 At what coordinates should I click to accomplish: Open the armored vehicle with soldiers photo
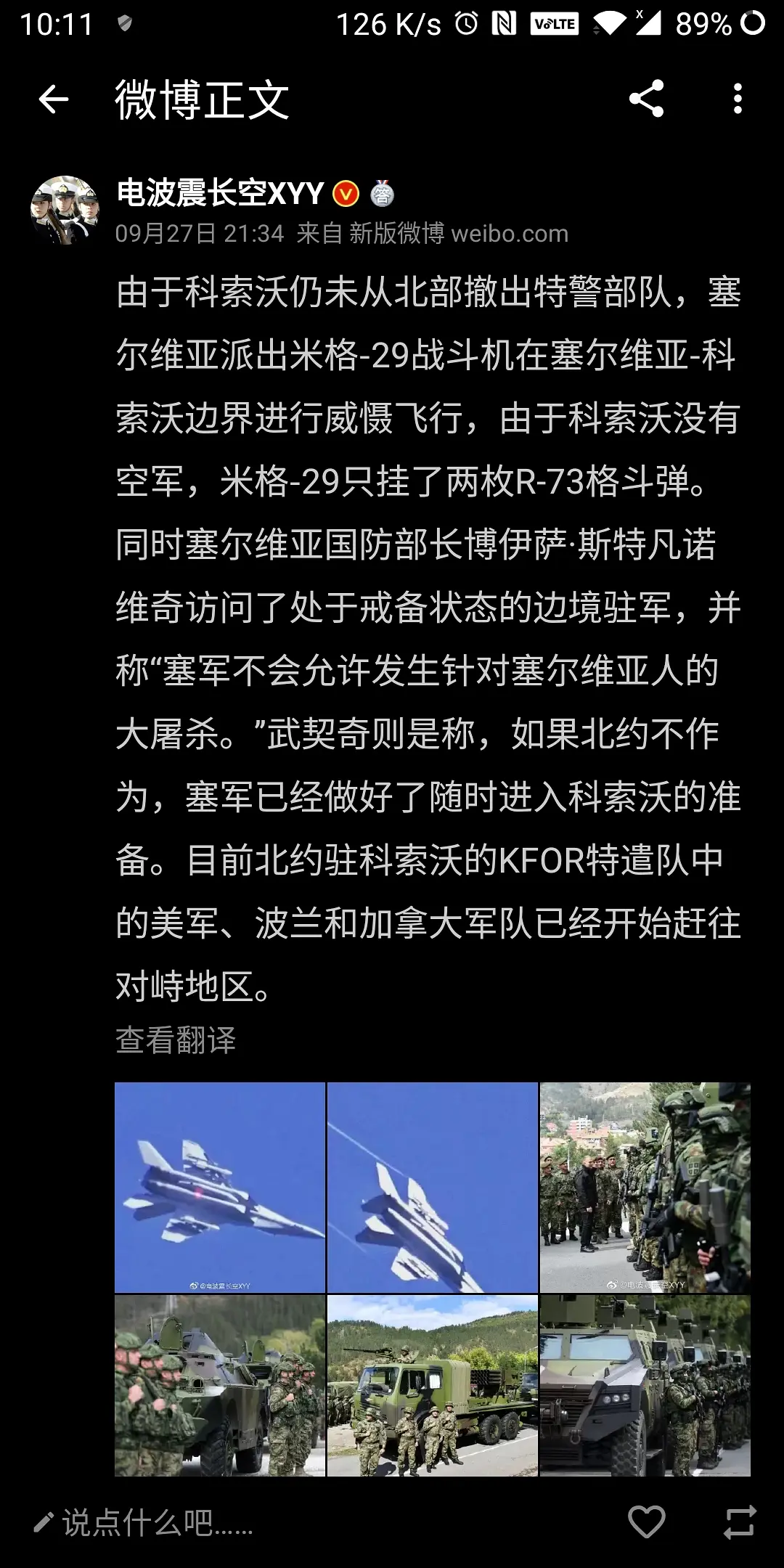coord(220,1385)
